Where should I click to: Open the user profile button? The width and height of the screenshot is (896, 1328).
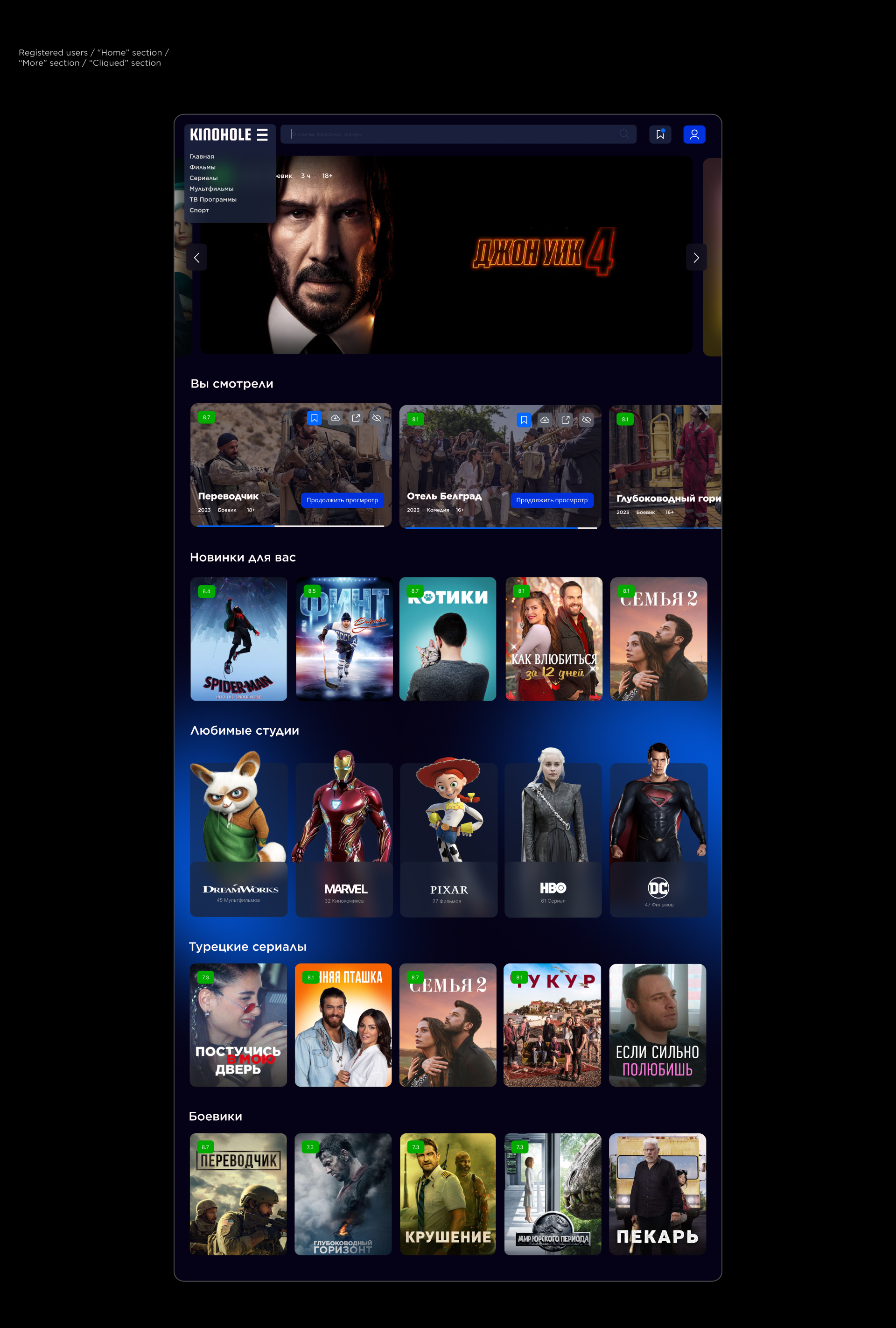pos(694,134)
